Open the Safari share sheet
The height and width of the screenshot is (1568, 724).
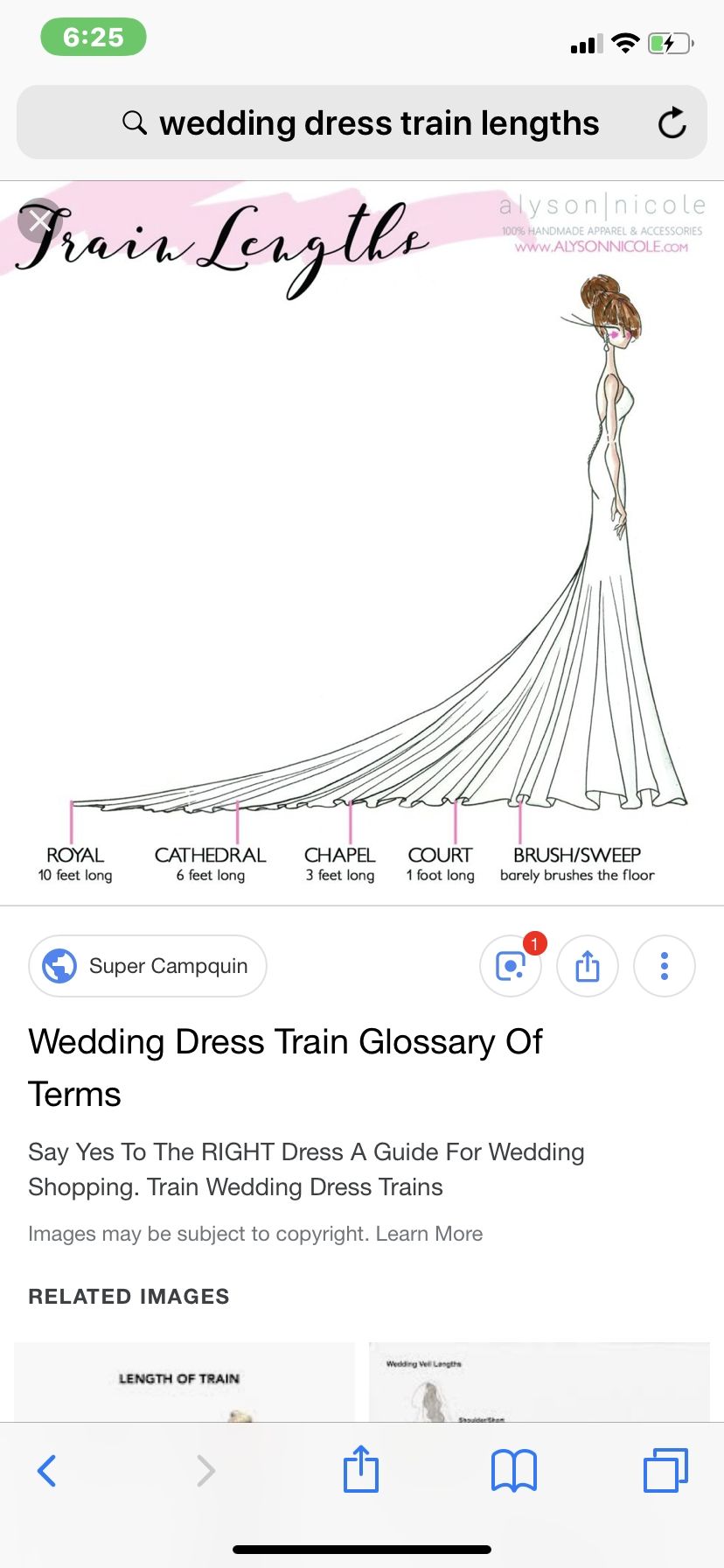click(361, 1469)
